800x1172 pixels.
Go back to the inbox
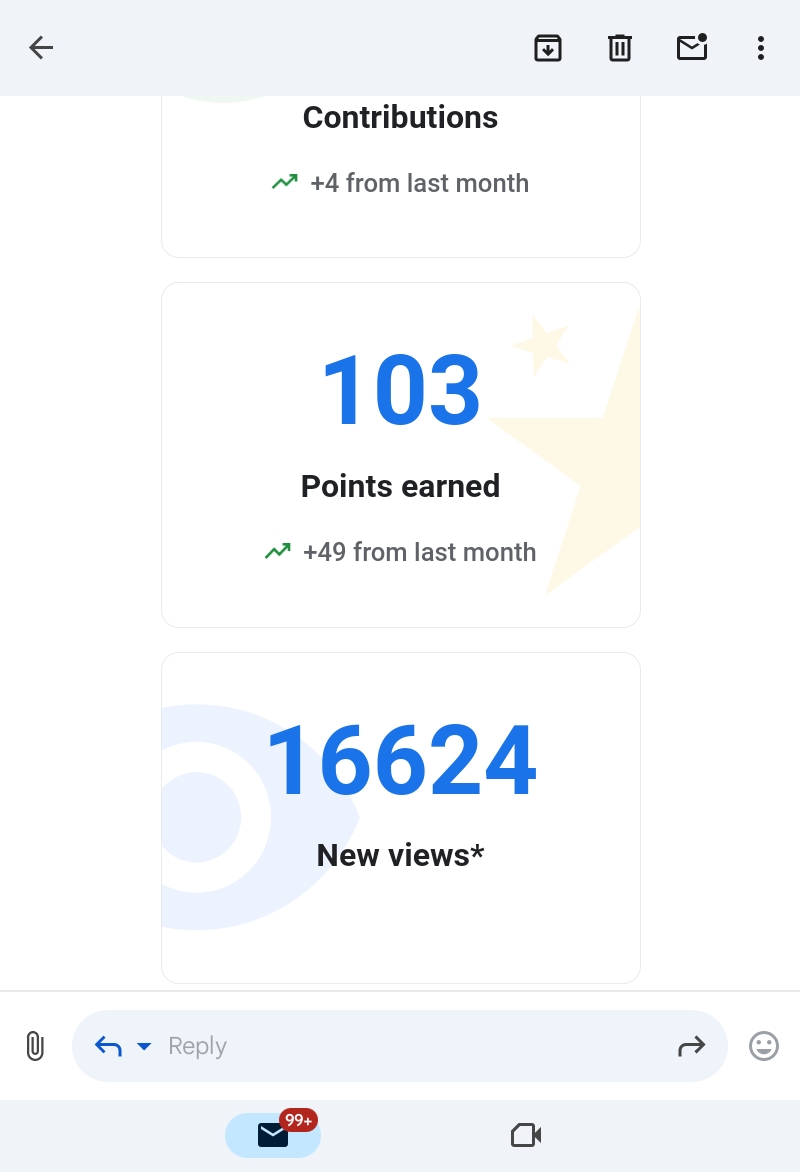point(41,48)
